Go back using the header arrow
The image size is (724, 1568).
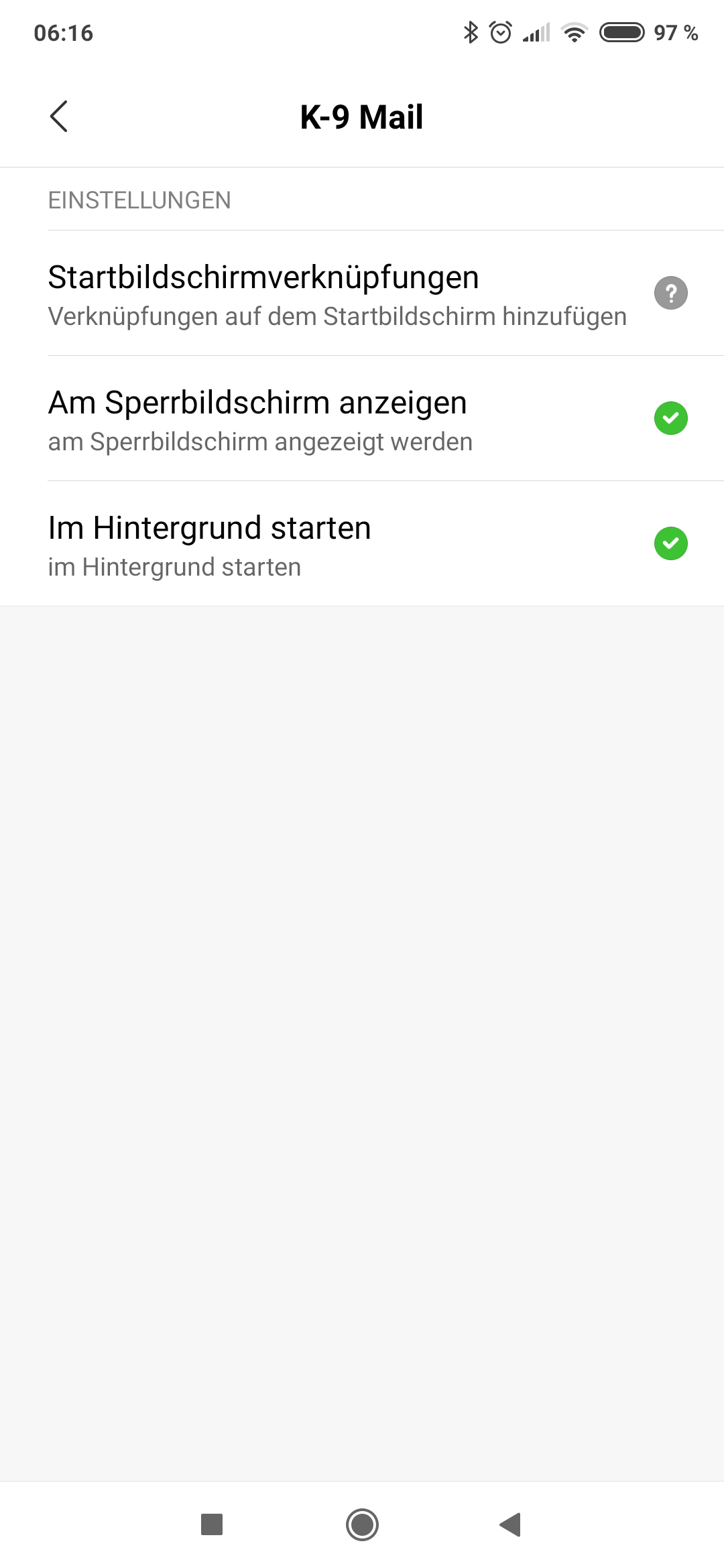59,117
